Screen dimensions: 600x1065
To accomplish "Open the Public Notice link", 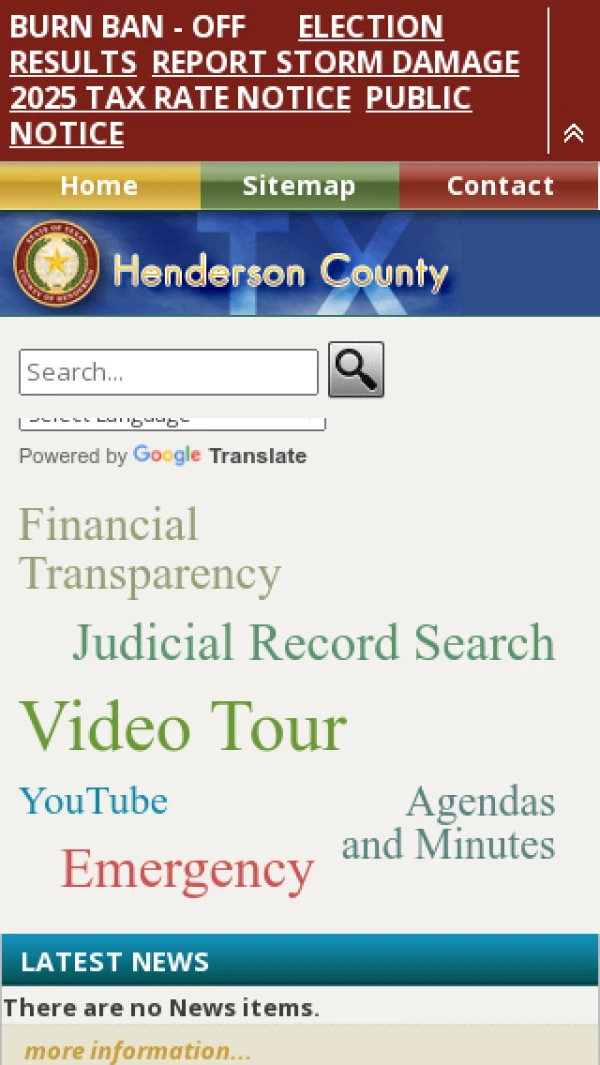I will pyautogui.click(x=418, y=98).
